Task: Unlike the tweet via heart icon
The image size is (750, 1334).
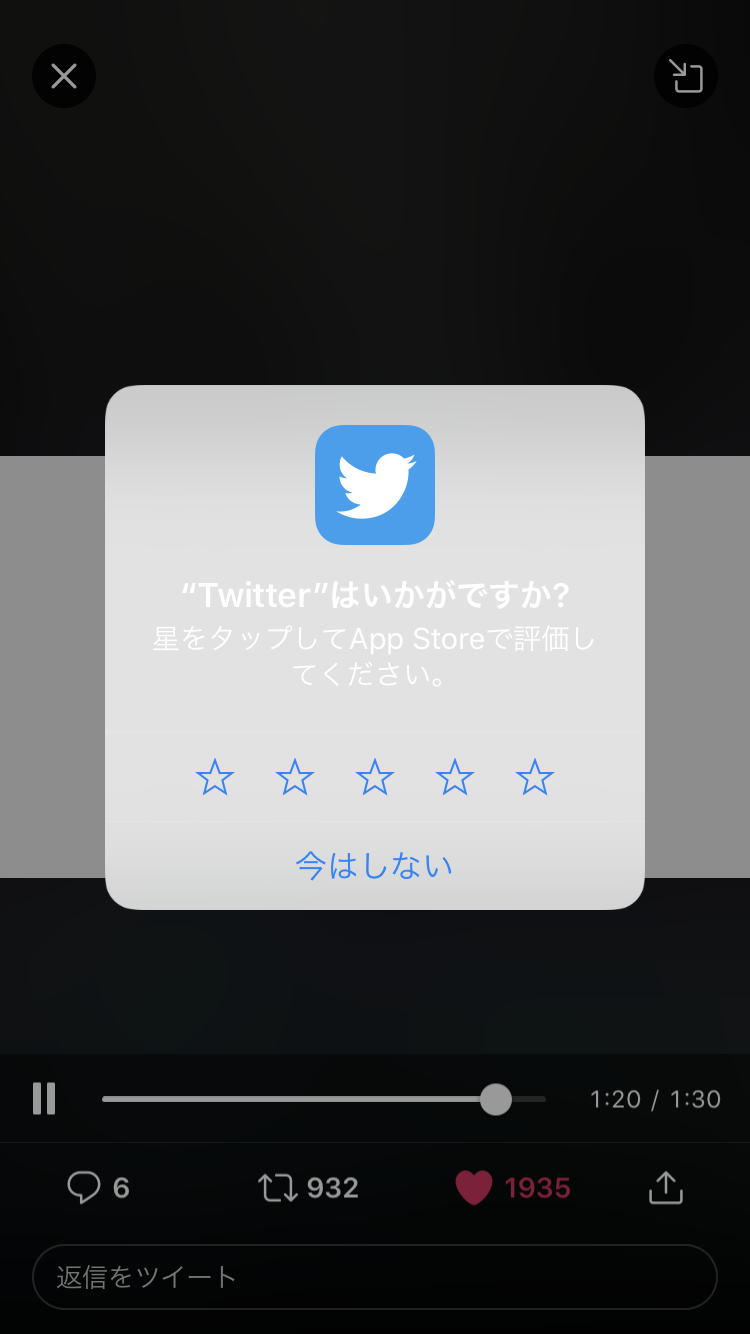Action: pos(474,1188)
